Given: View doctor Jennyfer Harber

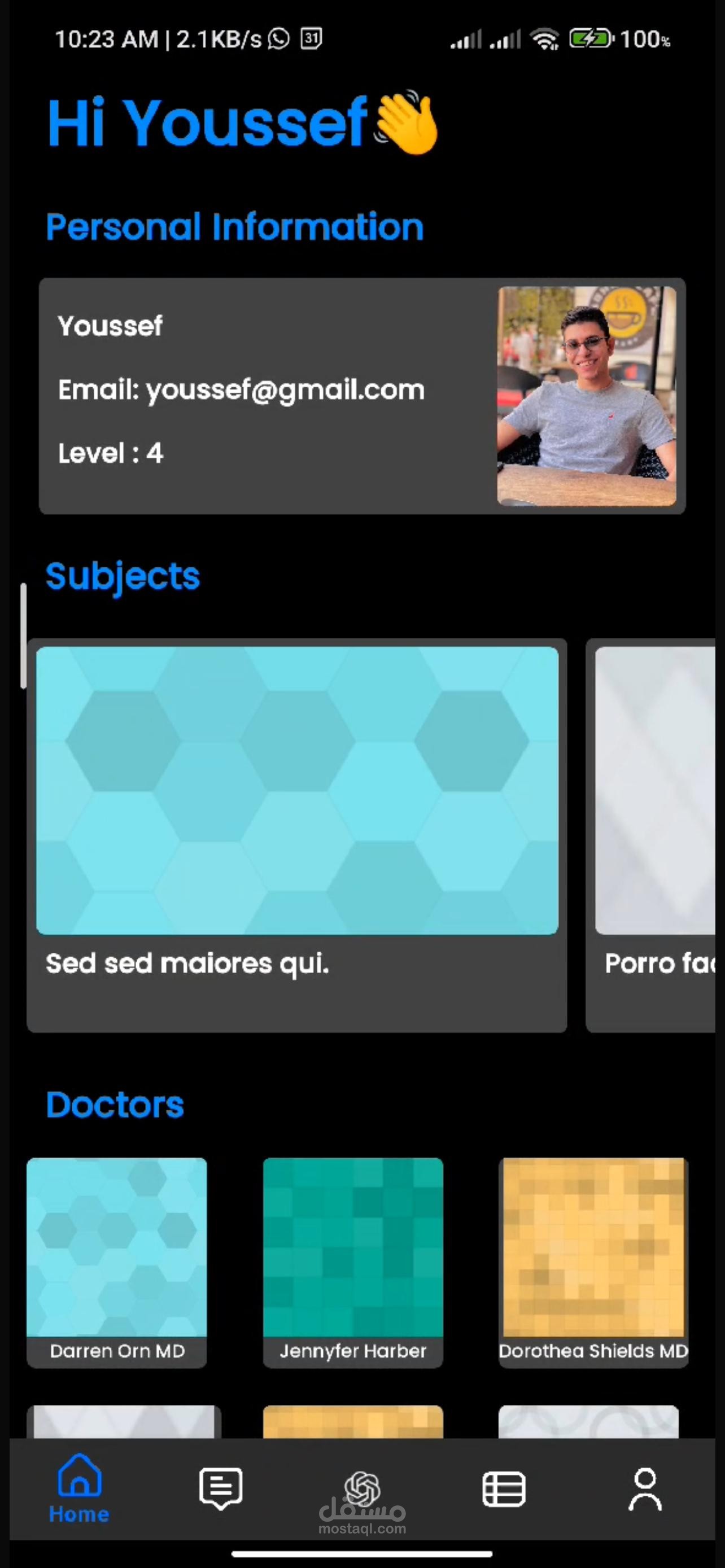Looking at the screenshot, I should click(353, 1262).
